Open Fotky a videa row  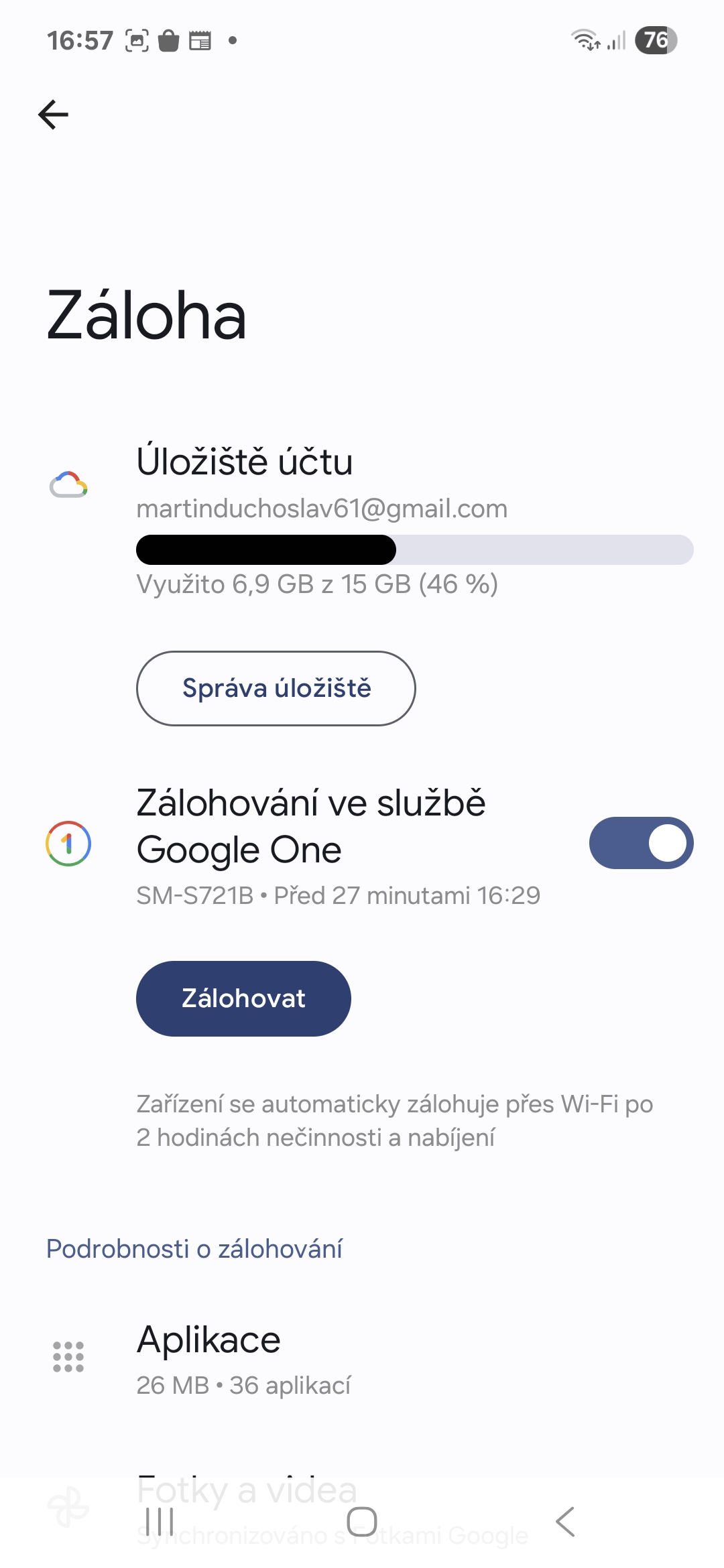362,1508
